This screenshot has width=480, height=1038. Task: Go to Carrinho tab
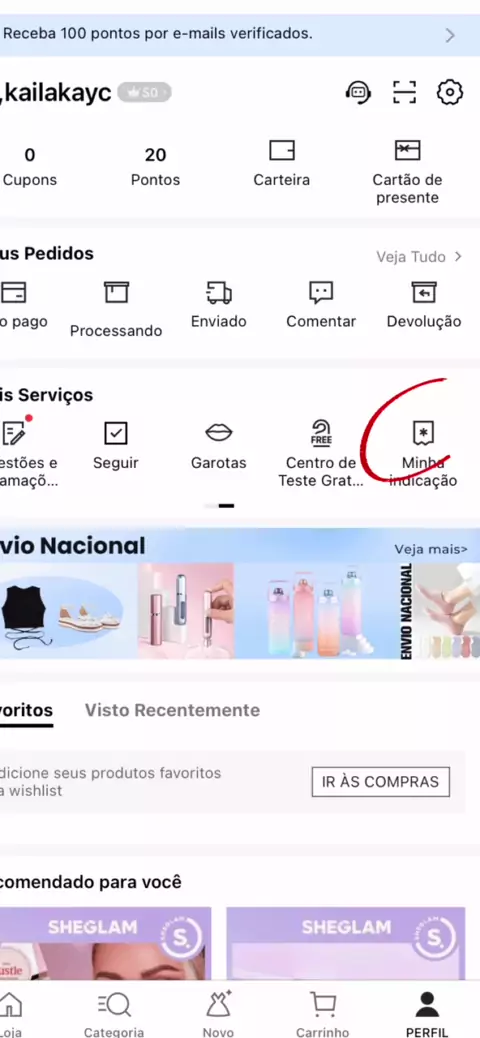tap(322, 1014)
